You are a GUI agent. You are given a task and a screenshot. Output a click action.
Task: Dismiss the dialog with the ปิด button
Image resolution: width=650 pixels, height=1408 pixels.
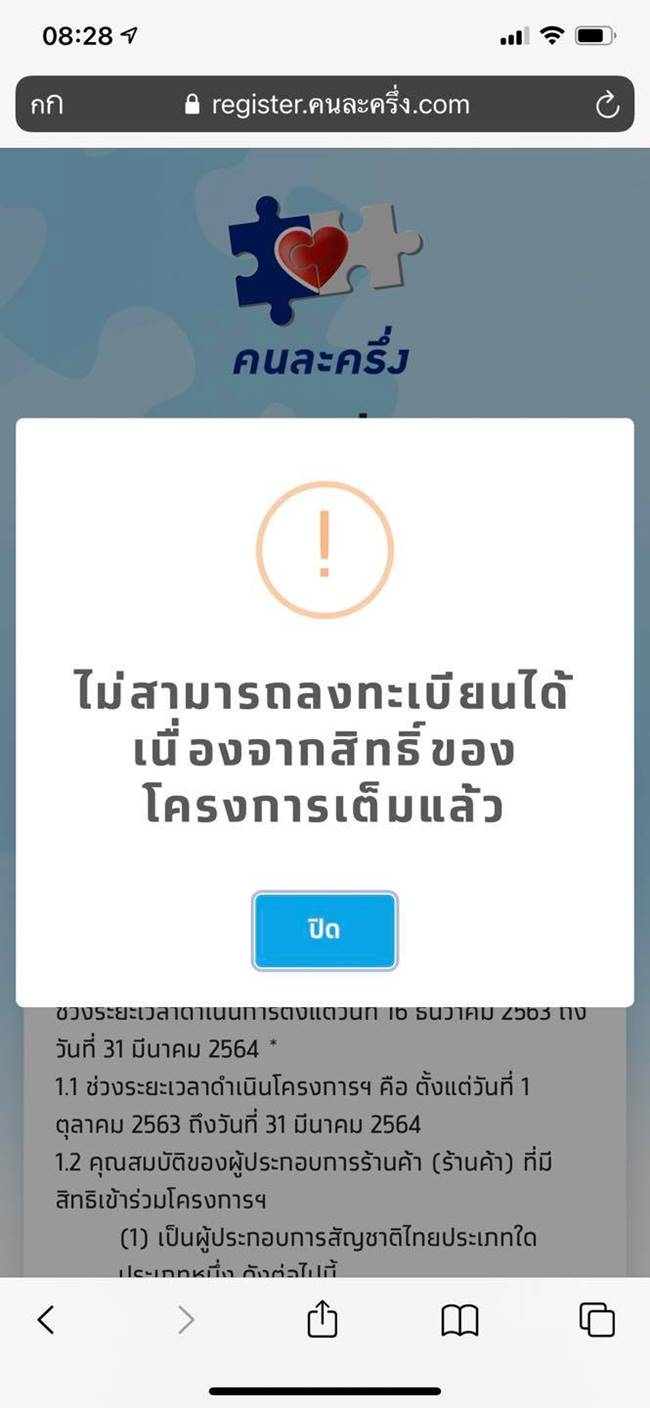[325, 930]
